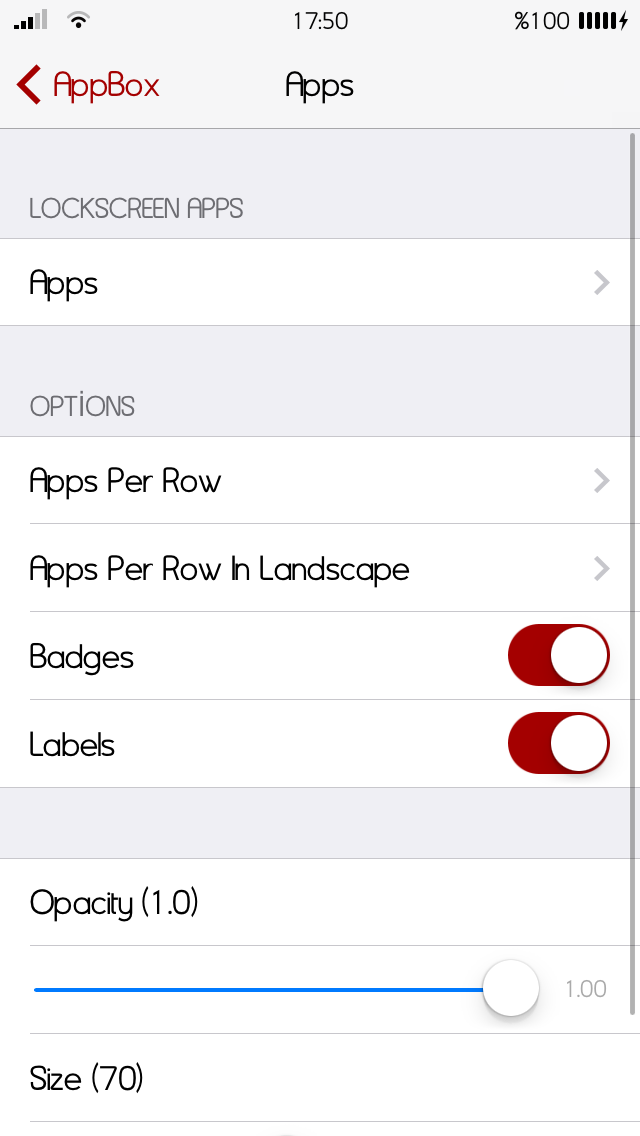Go back to AppBox
This screenshot has height=1136, width=640.
click(88, 85)
